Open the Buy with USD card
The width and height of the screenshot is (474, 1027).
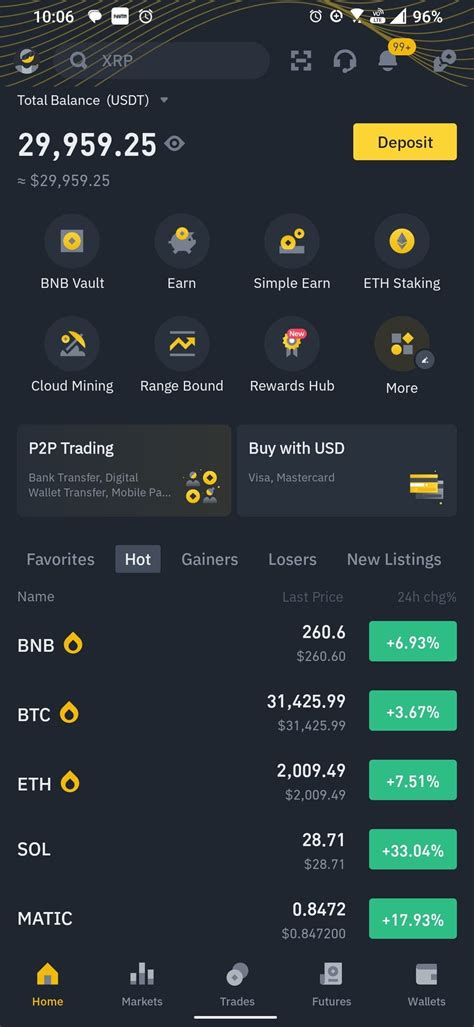(347, 470)
